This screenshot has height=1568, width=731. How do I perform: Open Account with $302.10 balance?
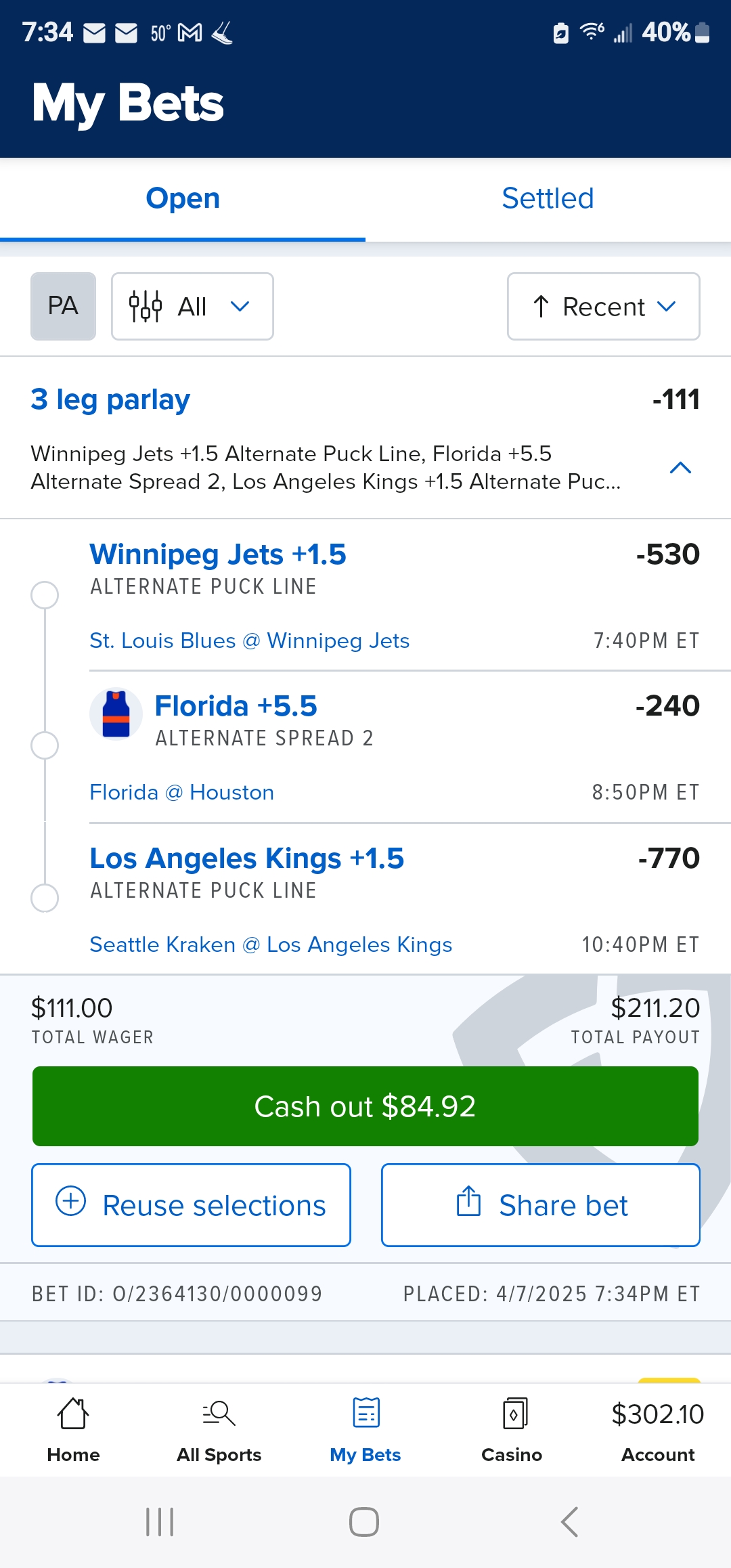658,1429
